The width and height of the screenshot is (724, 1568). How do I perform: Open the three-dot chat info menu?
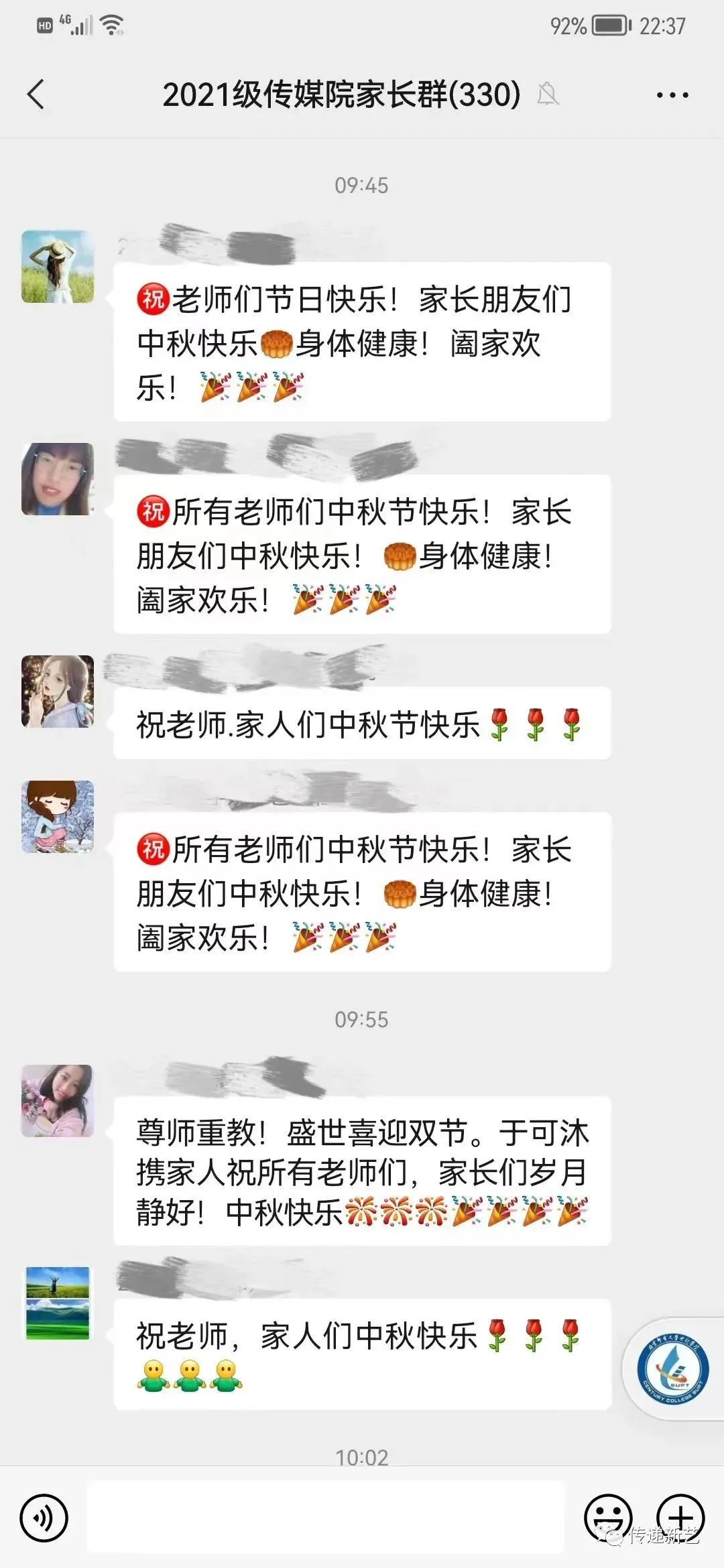click(x=672, y=95)
